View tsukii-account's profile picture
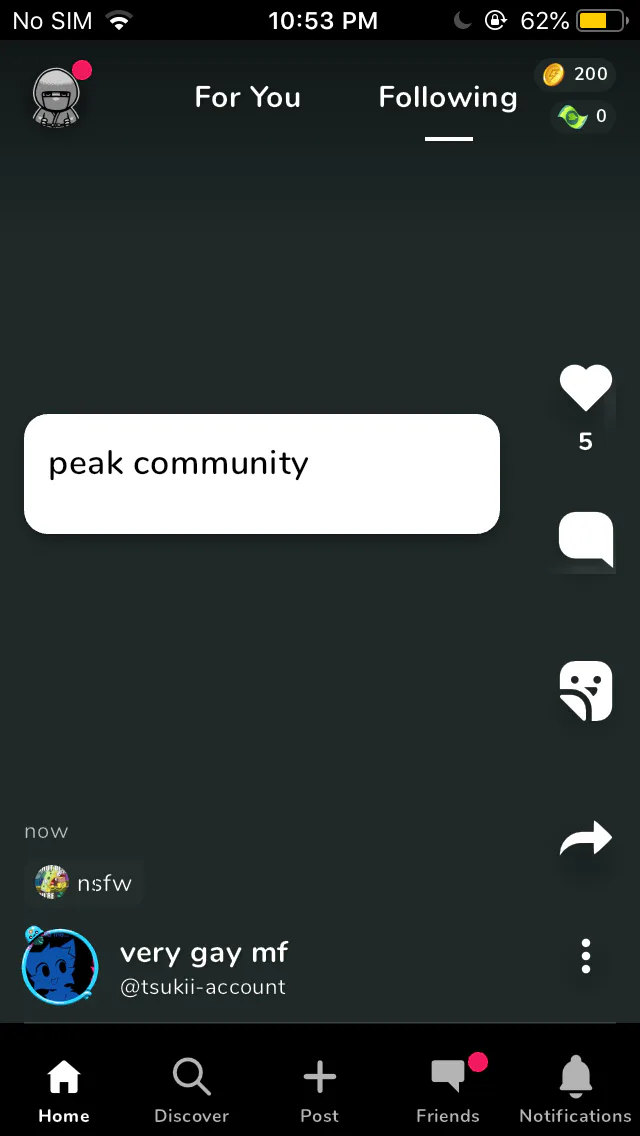 pyautogui.click(x=59, y=966)
